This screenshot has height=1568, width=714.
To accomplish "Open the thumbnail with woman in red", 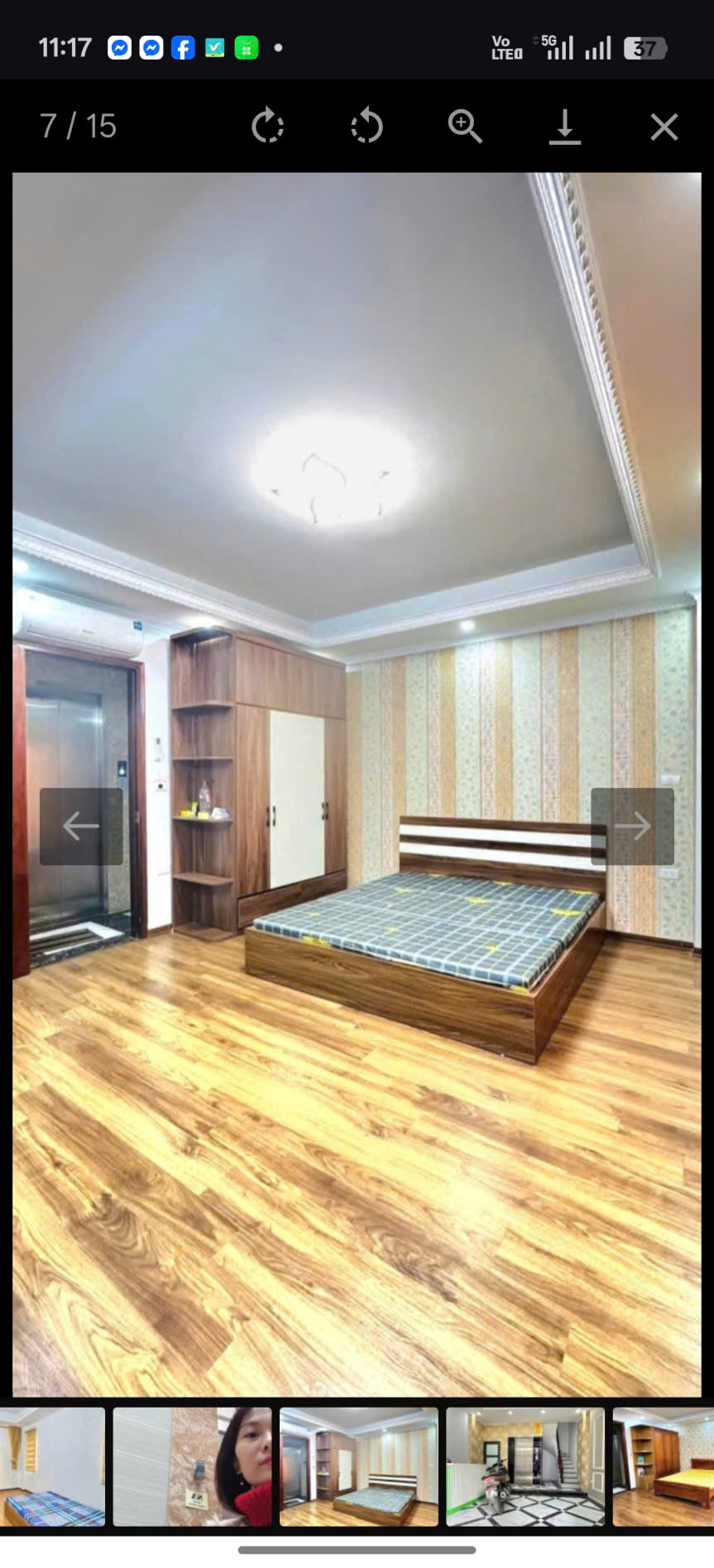I will click(192, 1466).
